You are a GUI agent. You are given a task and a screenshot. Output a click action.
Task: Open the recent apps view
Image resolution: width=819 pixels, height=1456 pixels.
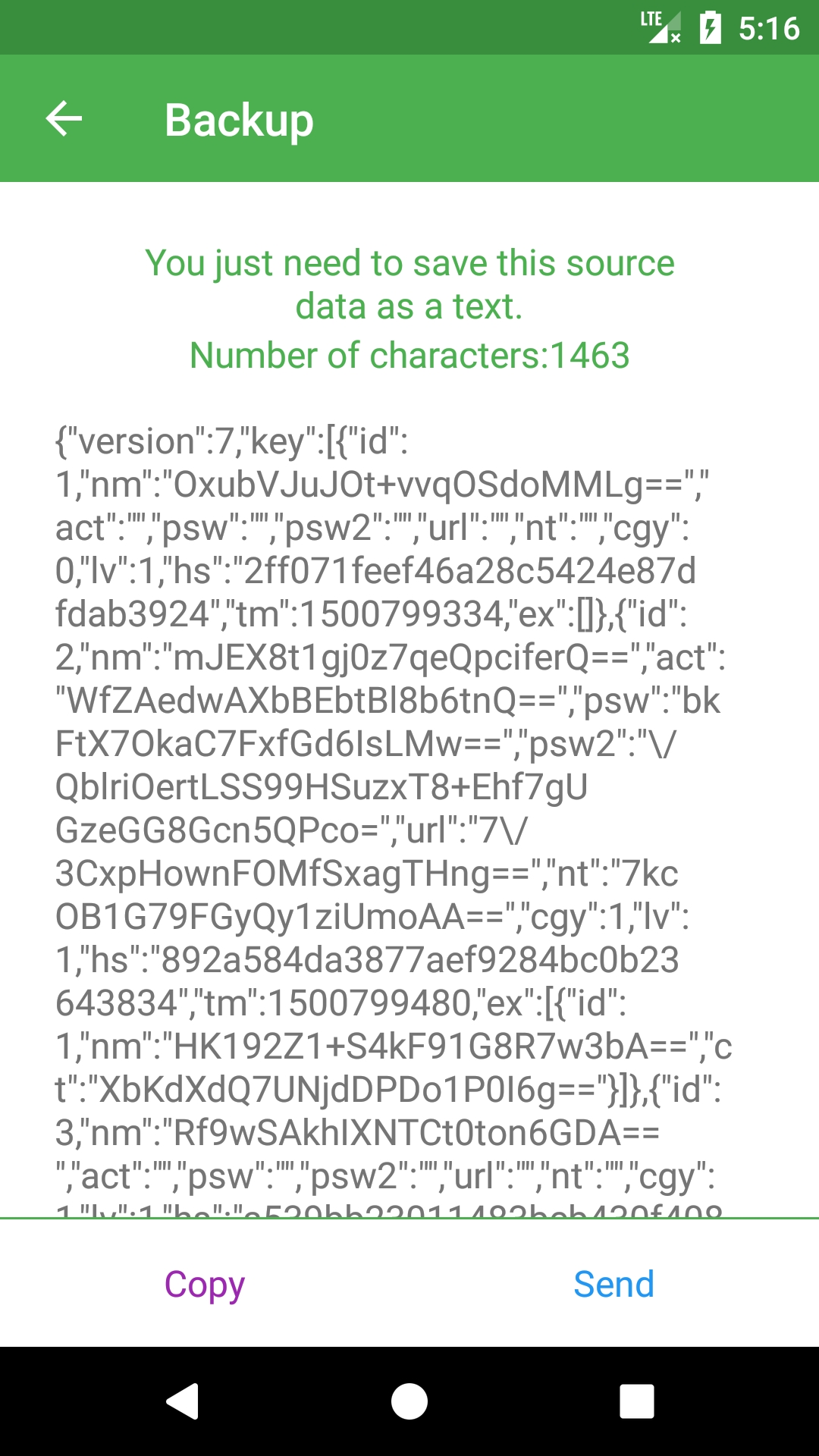click(637, 1401)
